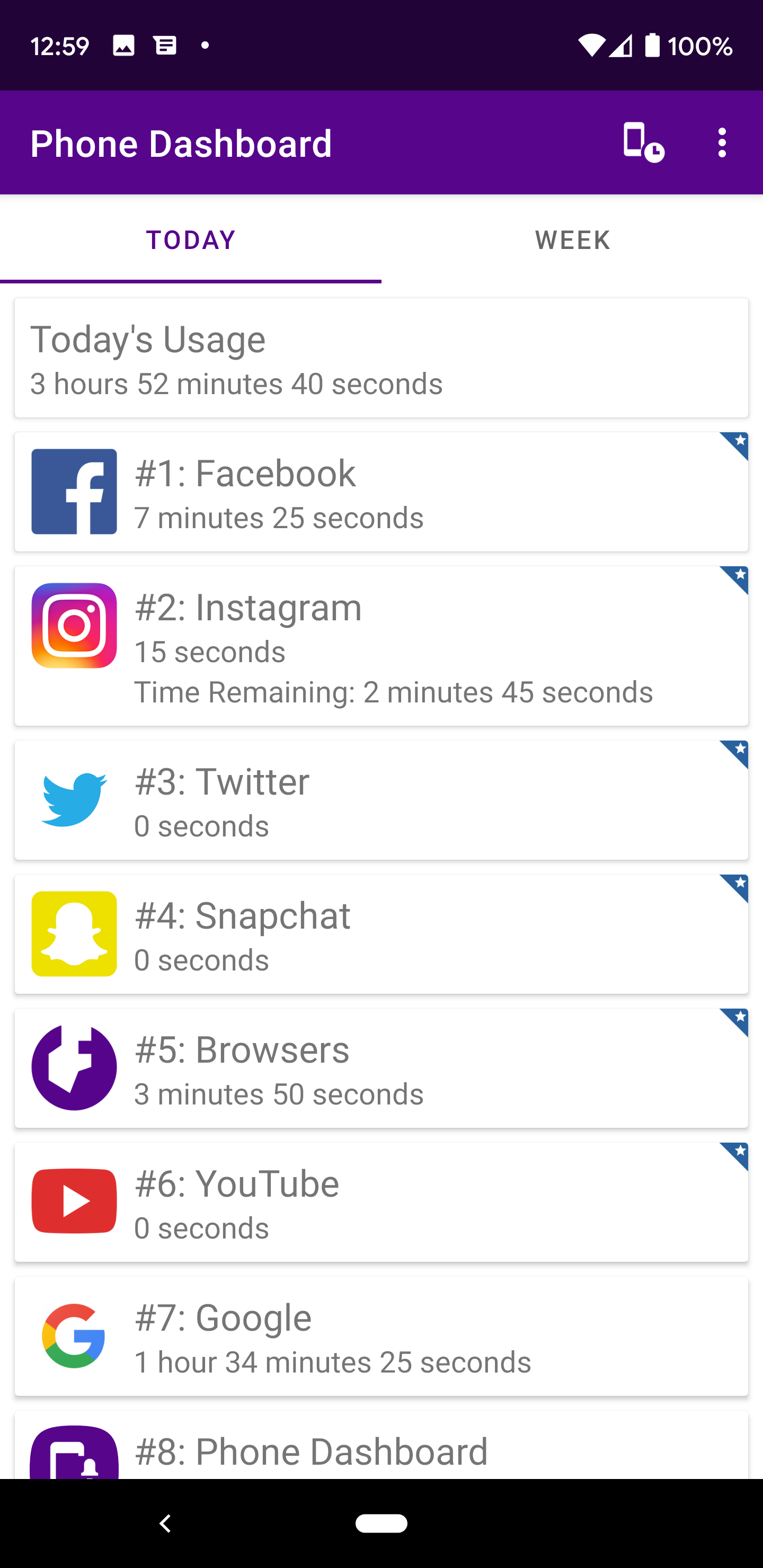Select the Browsers category icon
This screenshot has height=1568, width=763.
click(x=74, y=1067)
